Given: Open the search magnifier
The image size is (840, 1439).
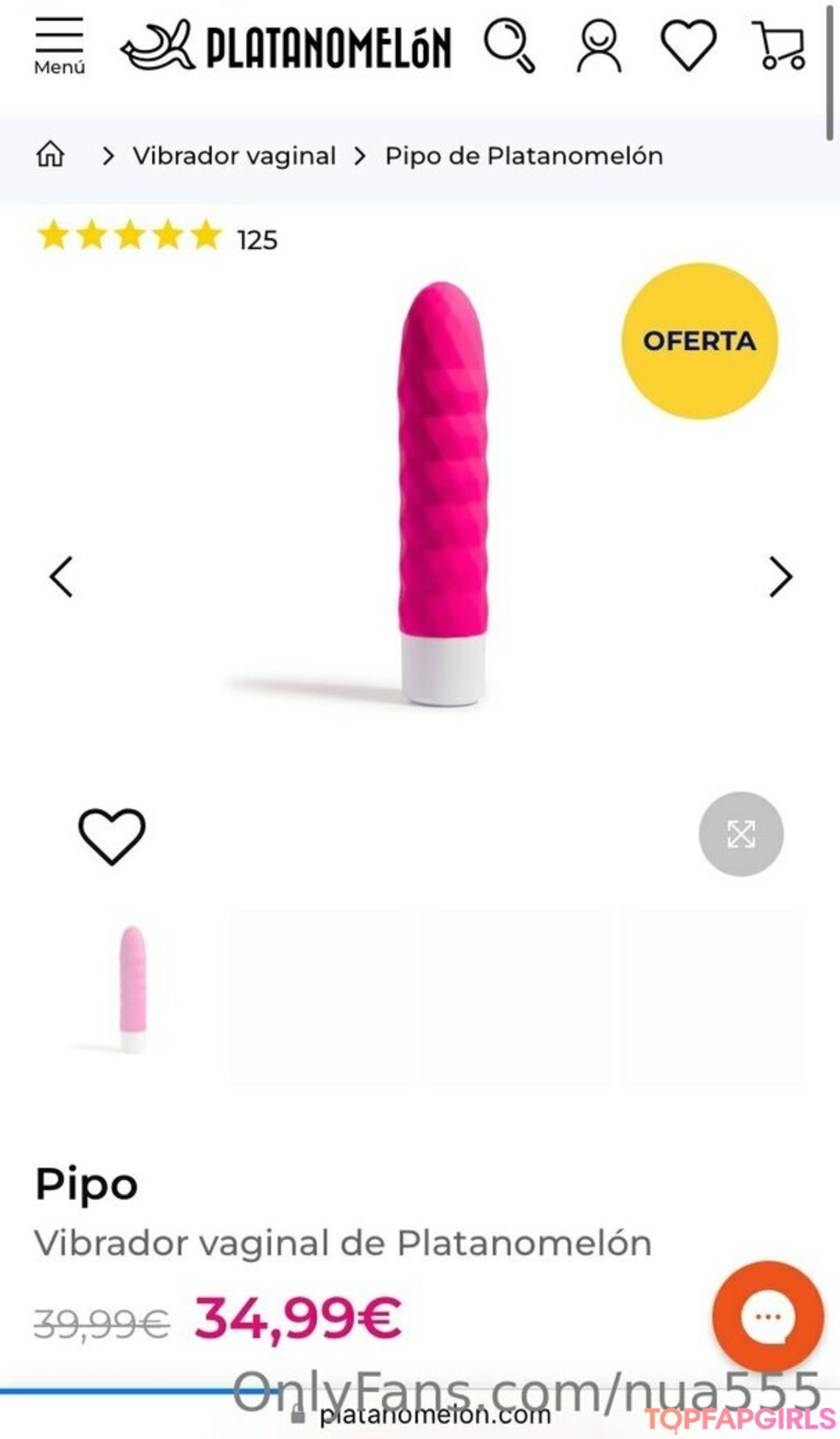Looking at the screenshot, I should (509, 45).
